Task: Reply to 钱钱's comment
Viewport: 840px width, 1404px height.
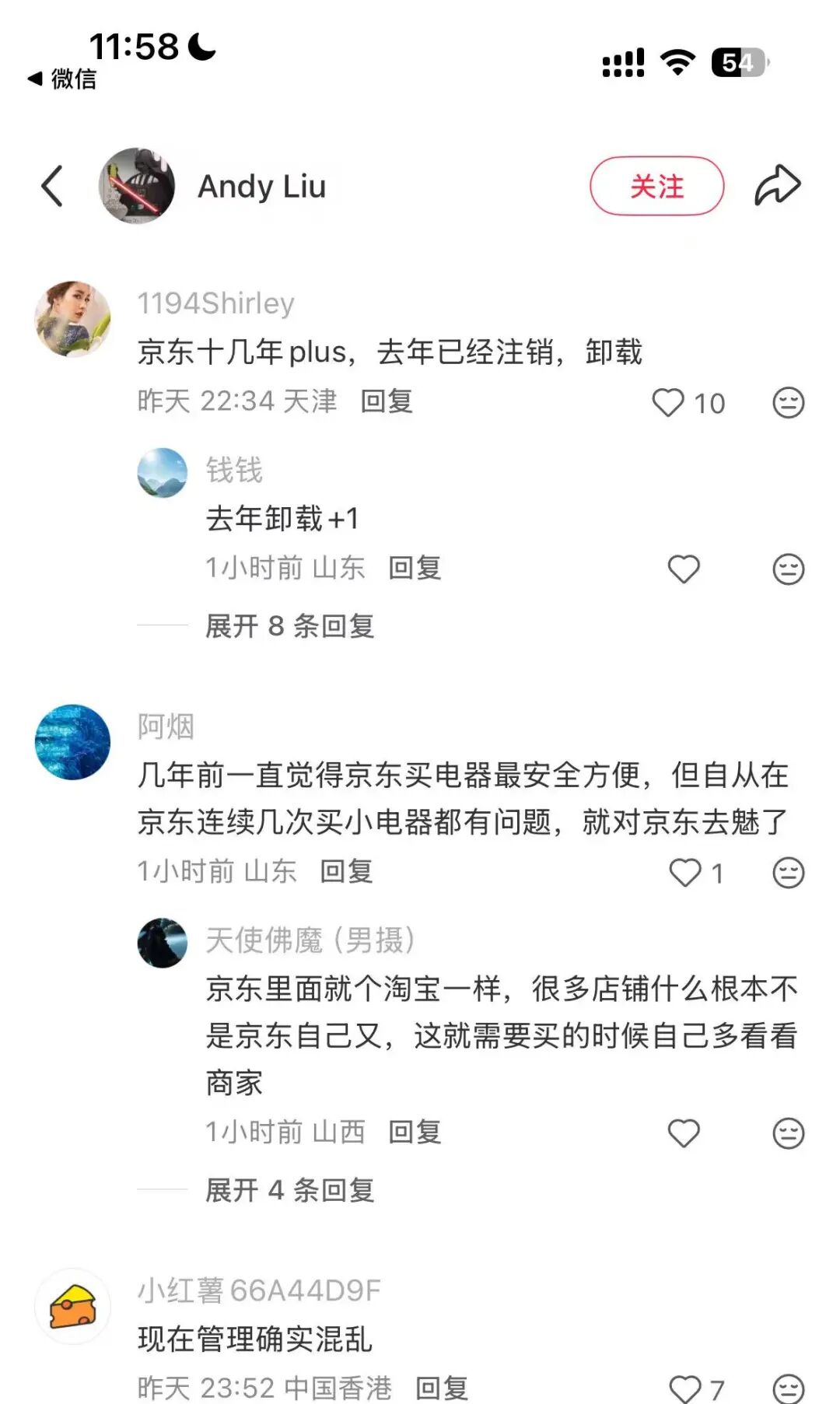Action: tap(415, 568)
